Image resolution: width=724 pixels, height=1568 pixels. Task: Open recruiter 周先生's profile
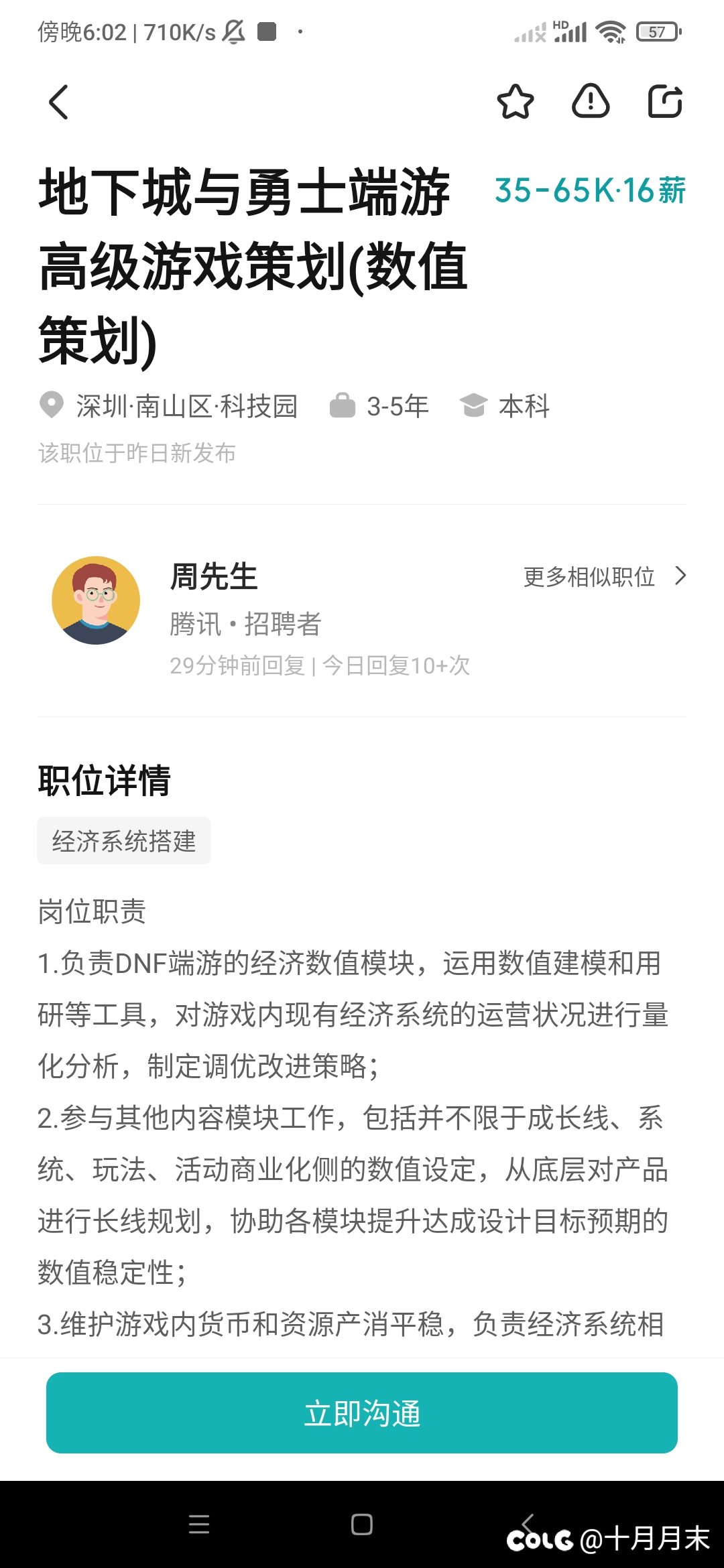[x=96, y=600]
